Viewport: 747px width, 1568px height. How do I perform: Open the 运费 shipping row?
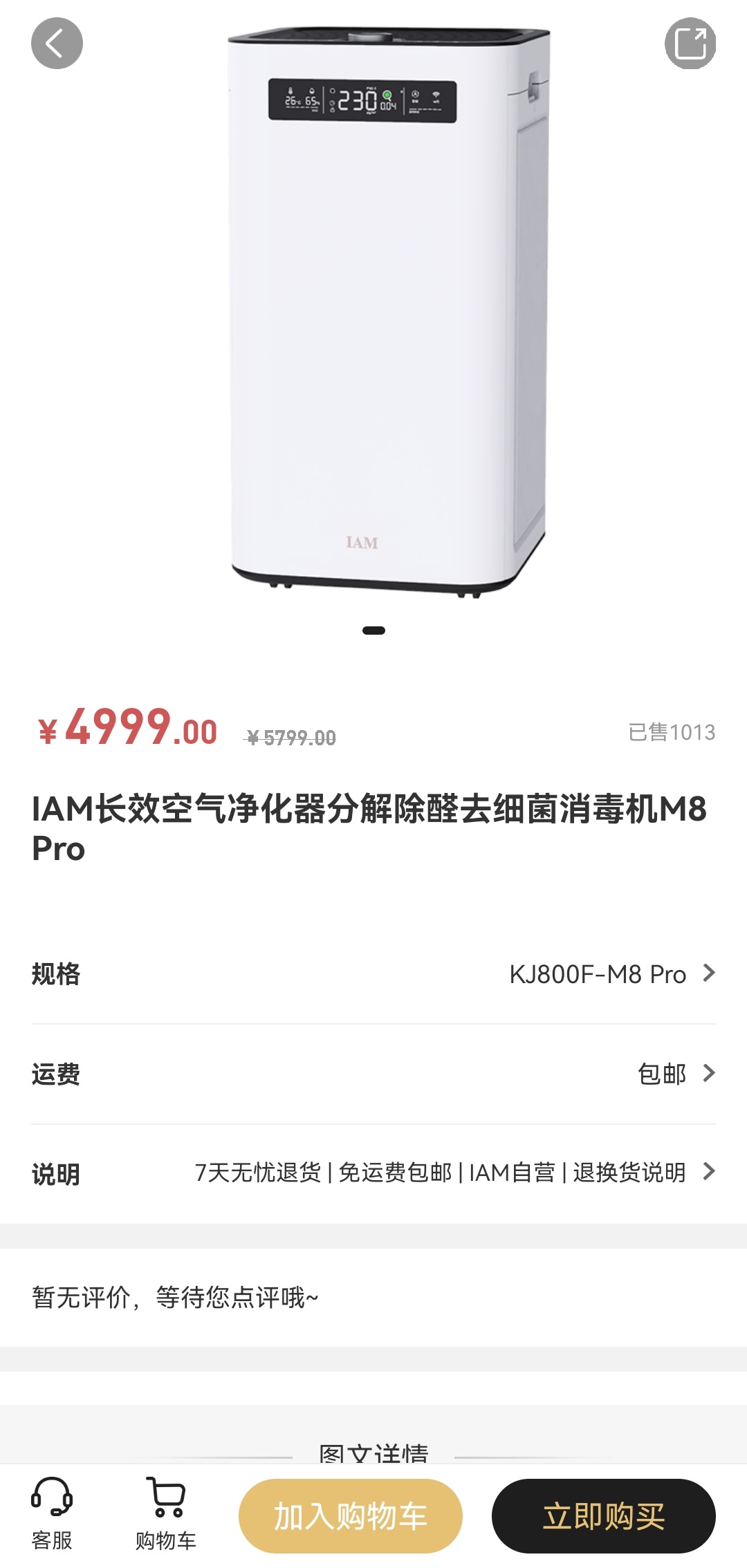[373, 1074]
